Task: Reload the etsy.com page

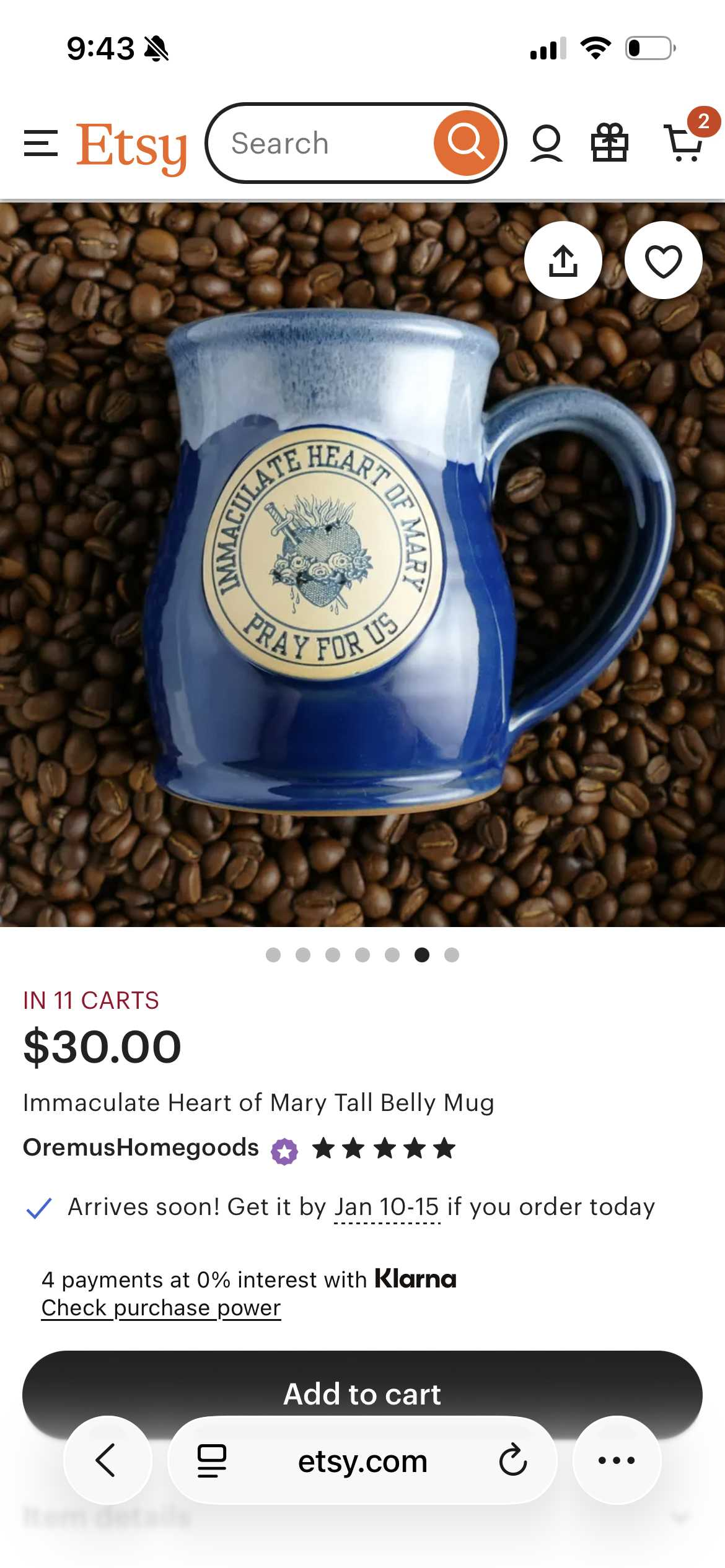Action: pyautogui.click(x=512, y=1460)
